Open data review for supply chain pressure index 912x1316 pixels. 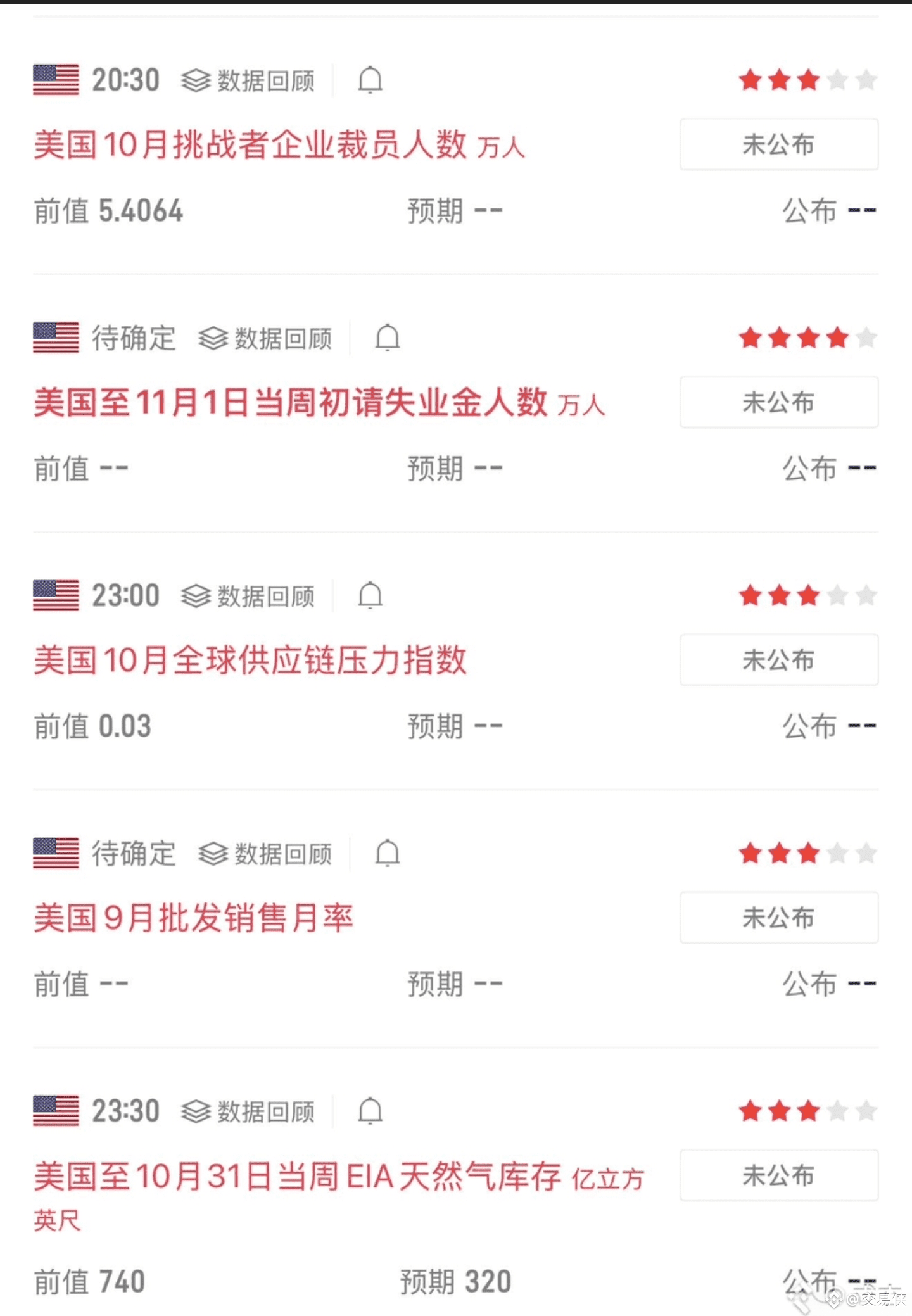tap(248, 597)
